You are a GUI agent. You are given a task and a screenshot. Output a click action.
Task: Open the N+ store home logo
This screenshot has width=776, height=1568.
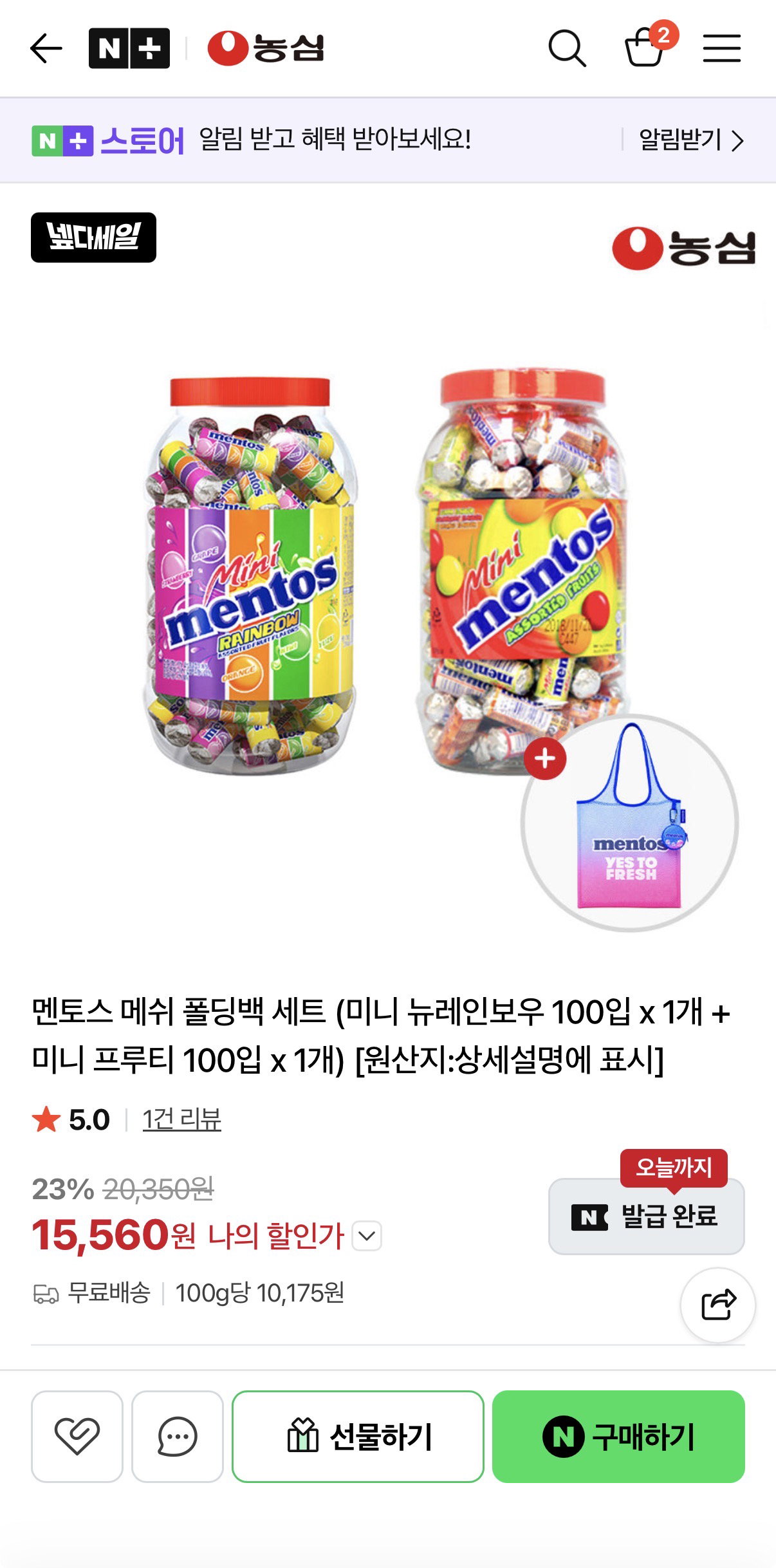[x=129, y=48]
